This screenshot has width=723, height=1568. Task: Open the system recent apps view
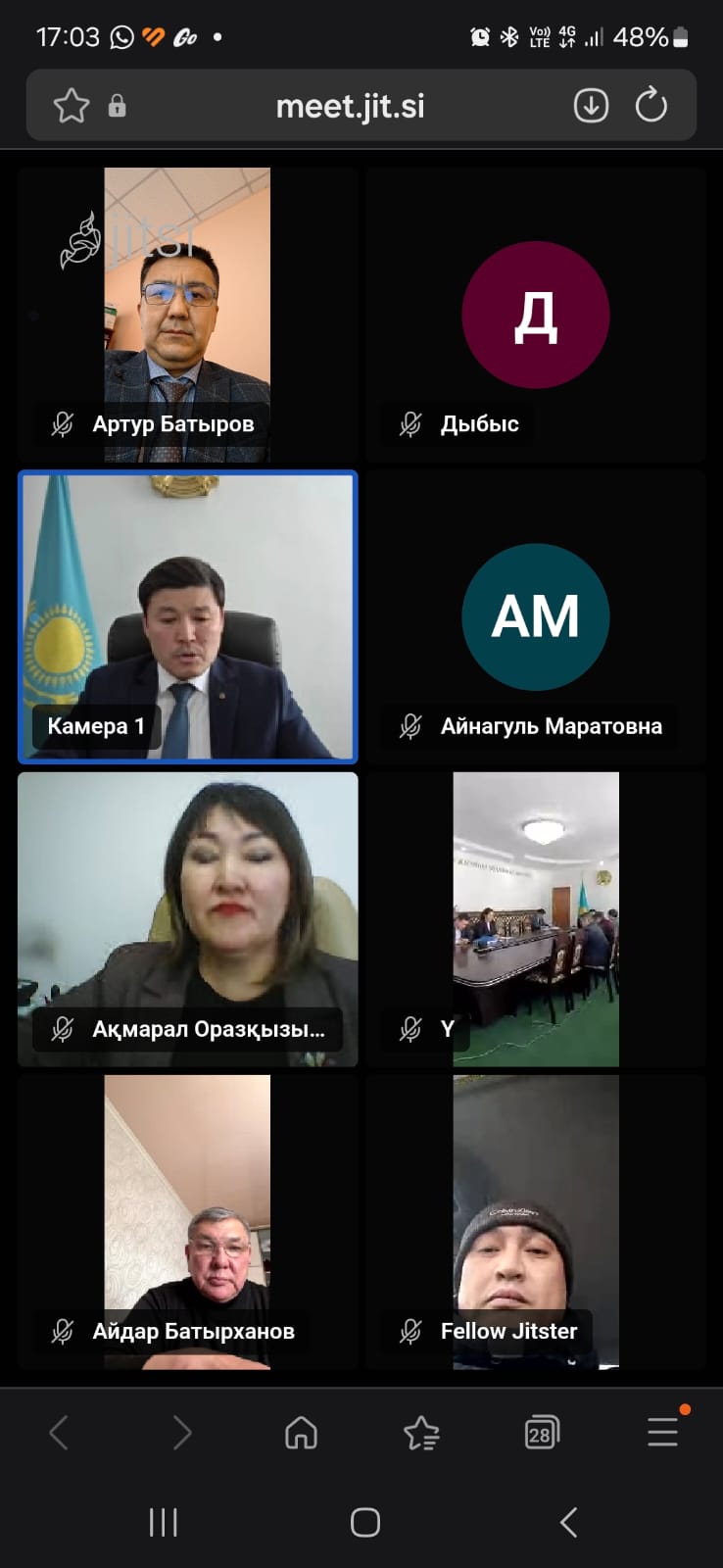pos(163,1522)
